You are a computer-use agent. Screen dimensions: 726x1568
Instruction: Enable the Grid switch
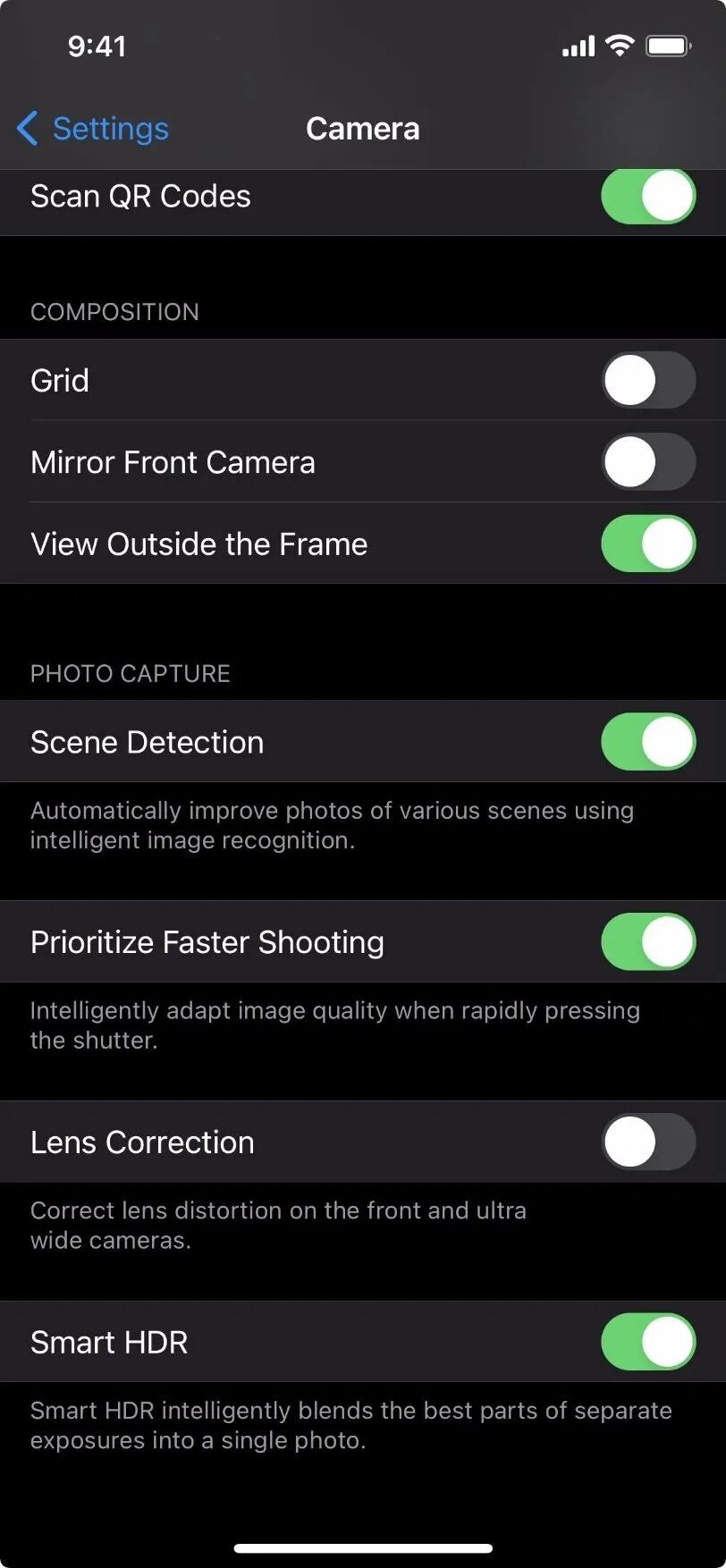point(648,380)
